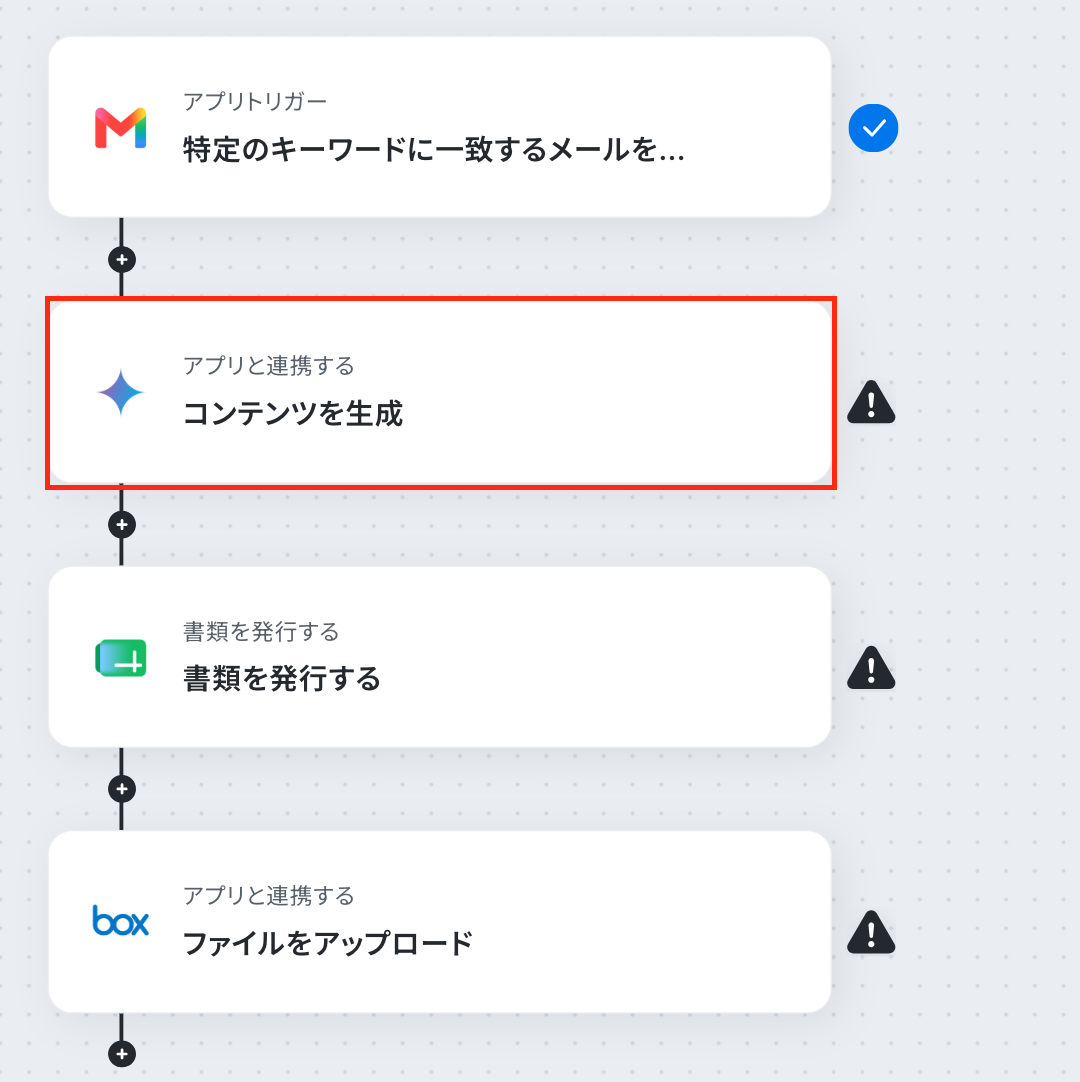Open the Gmail app trigger card
Viewport: 1080px width, 1082px height.
point(440,127)
